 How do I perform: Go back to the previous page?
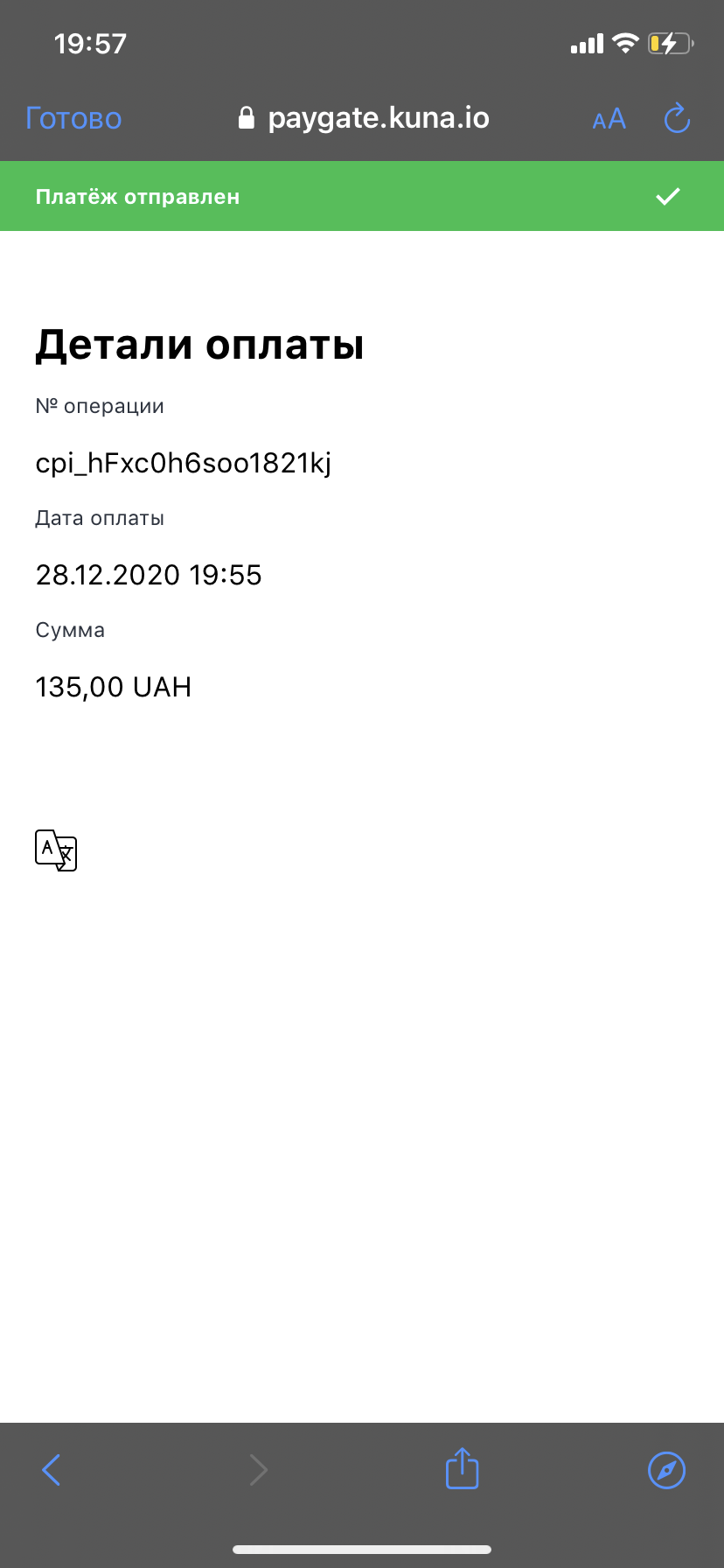click(x=52, y=1470)
